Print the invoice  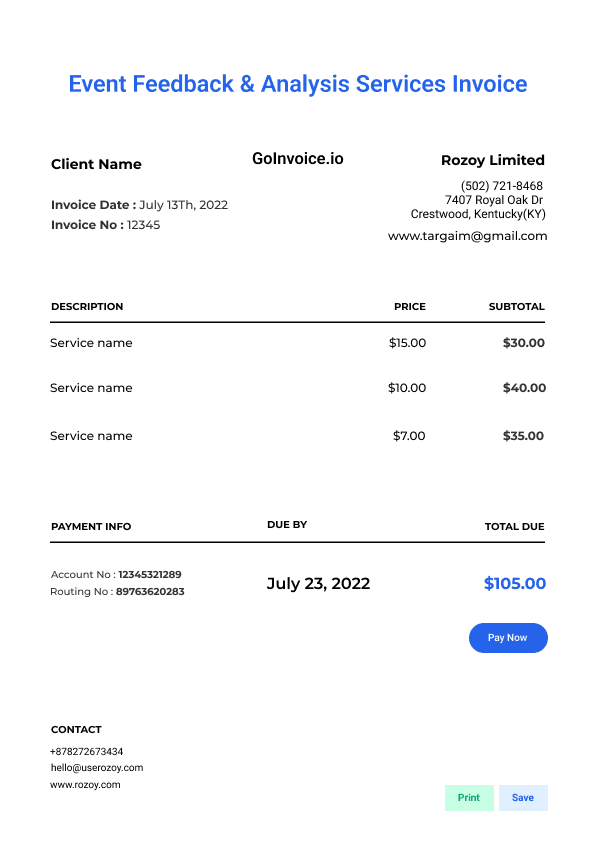pyautogui.click(x=469, y=797)
